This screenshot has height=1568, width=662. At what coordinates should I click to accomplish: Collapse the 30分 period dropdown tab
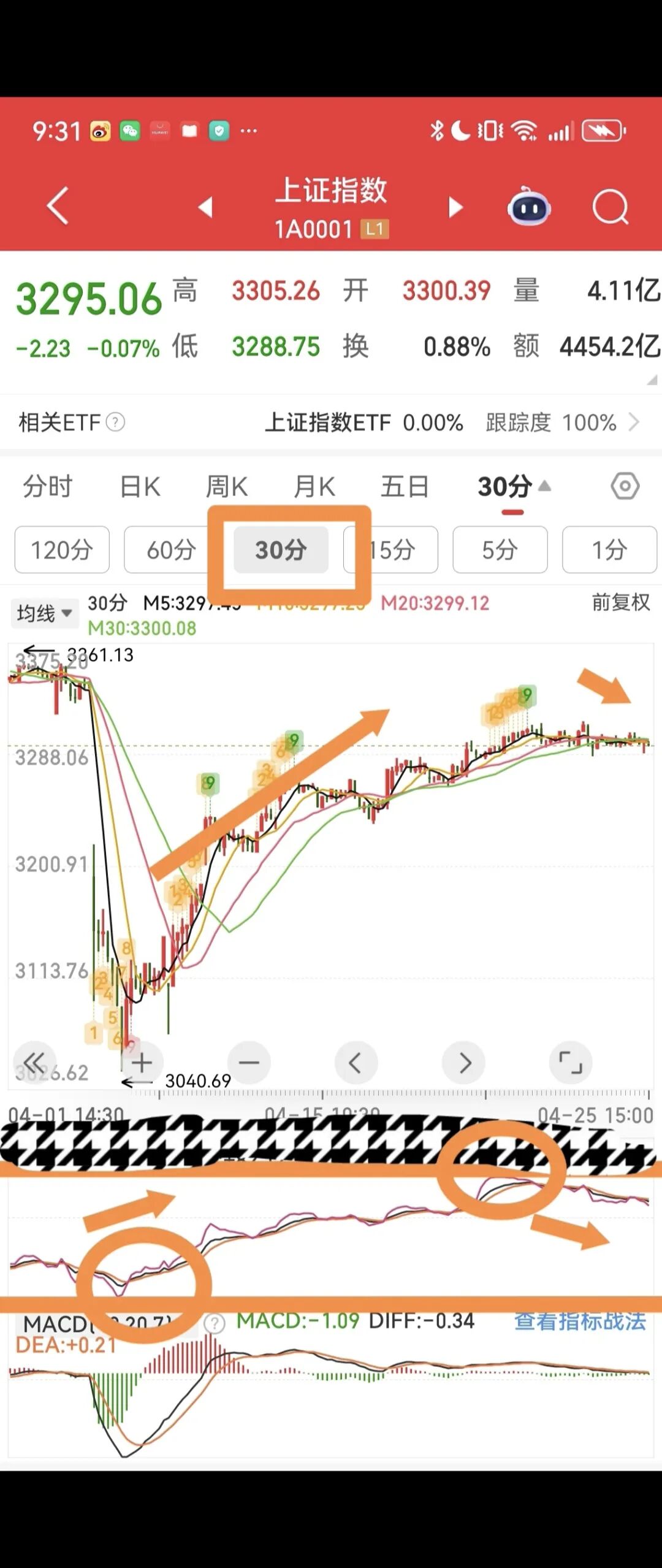(514, 487)
